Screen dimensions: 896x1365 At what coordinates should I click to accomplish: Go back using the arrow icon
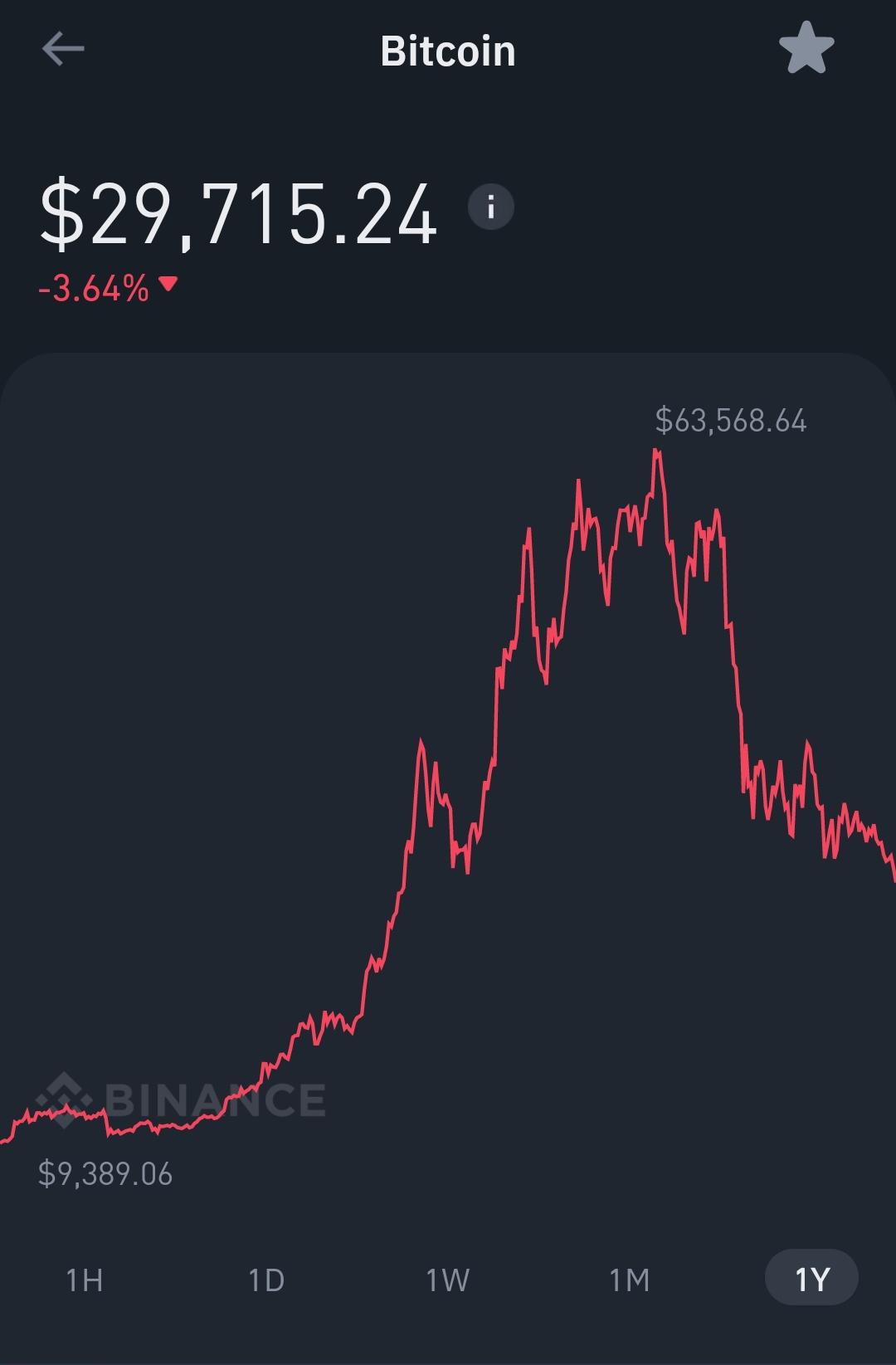(63, 49)
